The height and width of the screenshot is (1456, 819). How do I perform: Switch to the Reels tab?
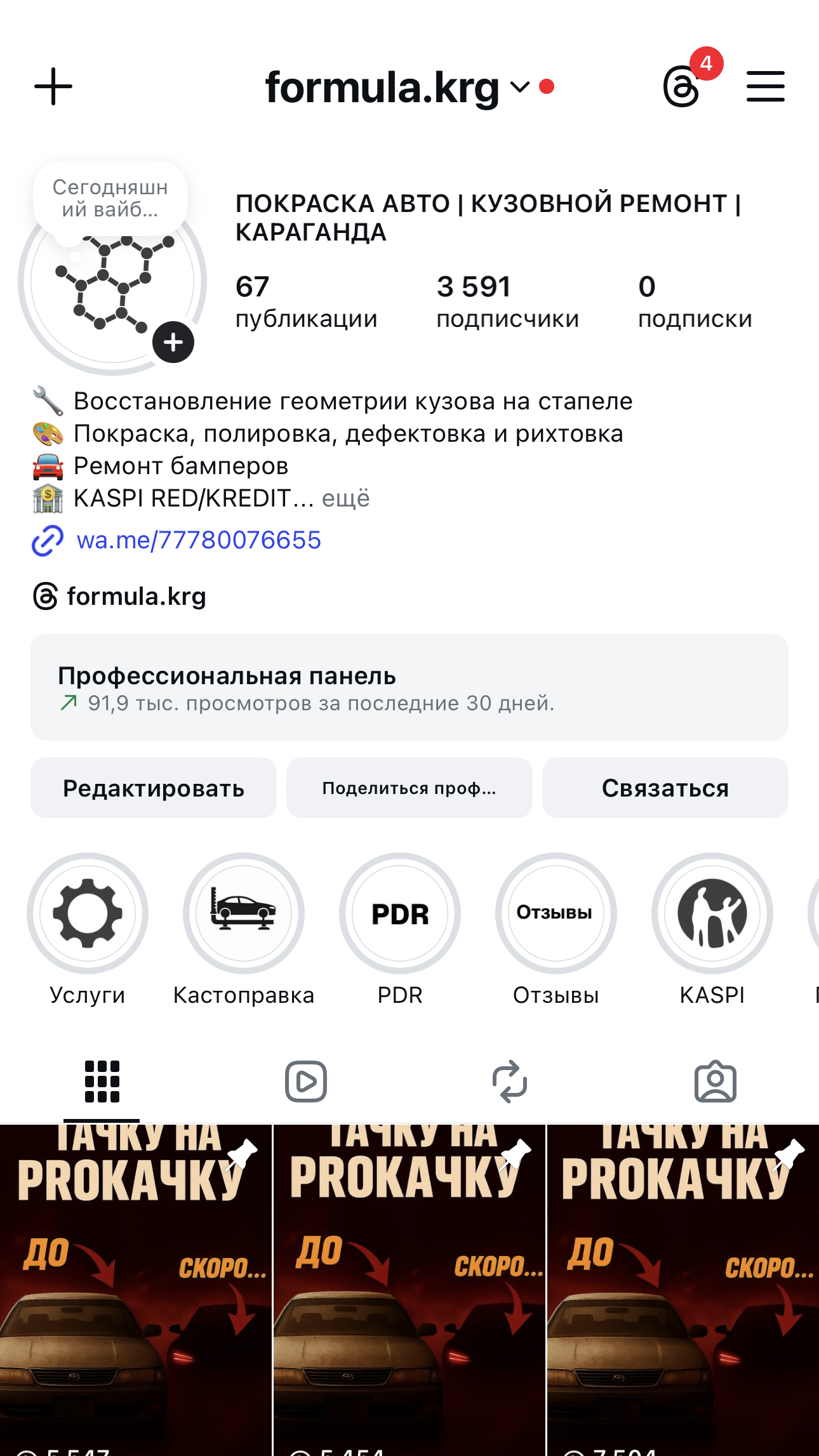tap(306, 1082)
